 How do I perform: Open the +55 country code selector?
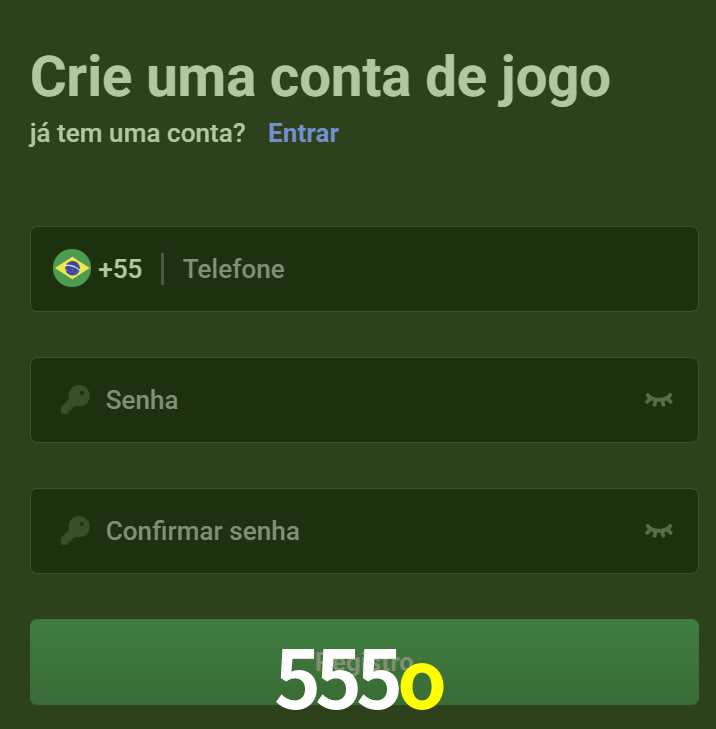[98, 269]
